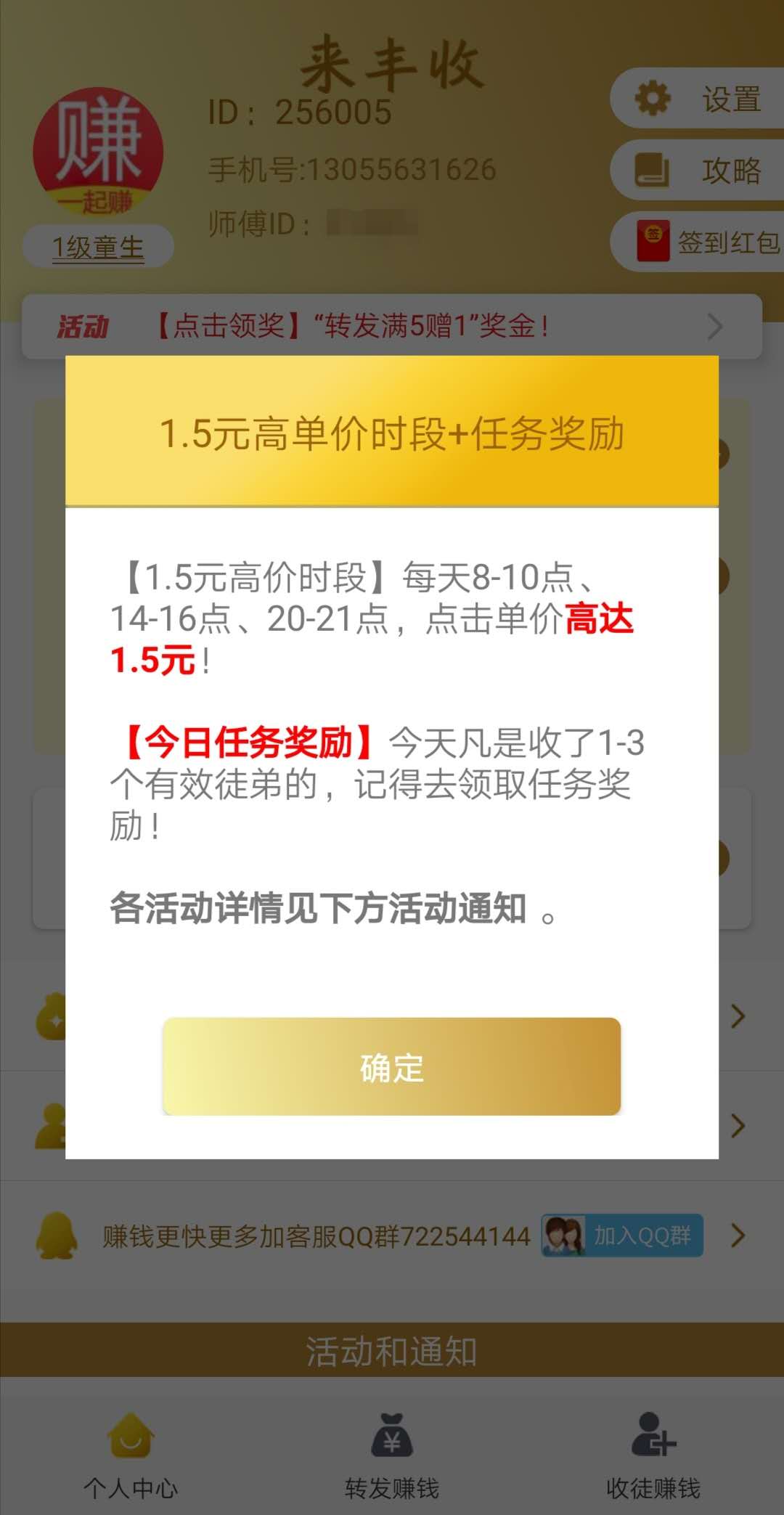Open the 攻略 guide
The height and width of the screenshot is (1515, 784).
697,170
